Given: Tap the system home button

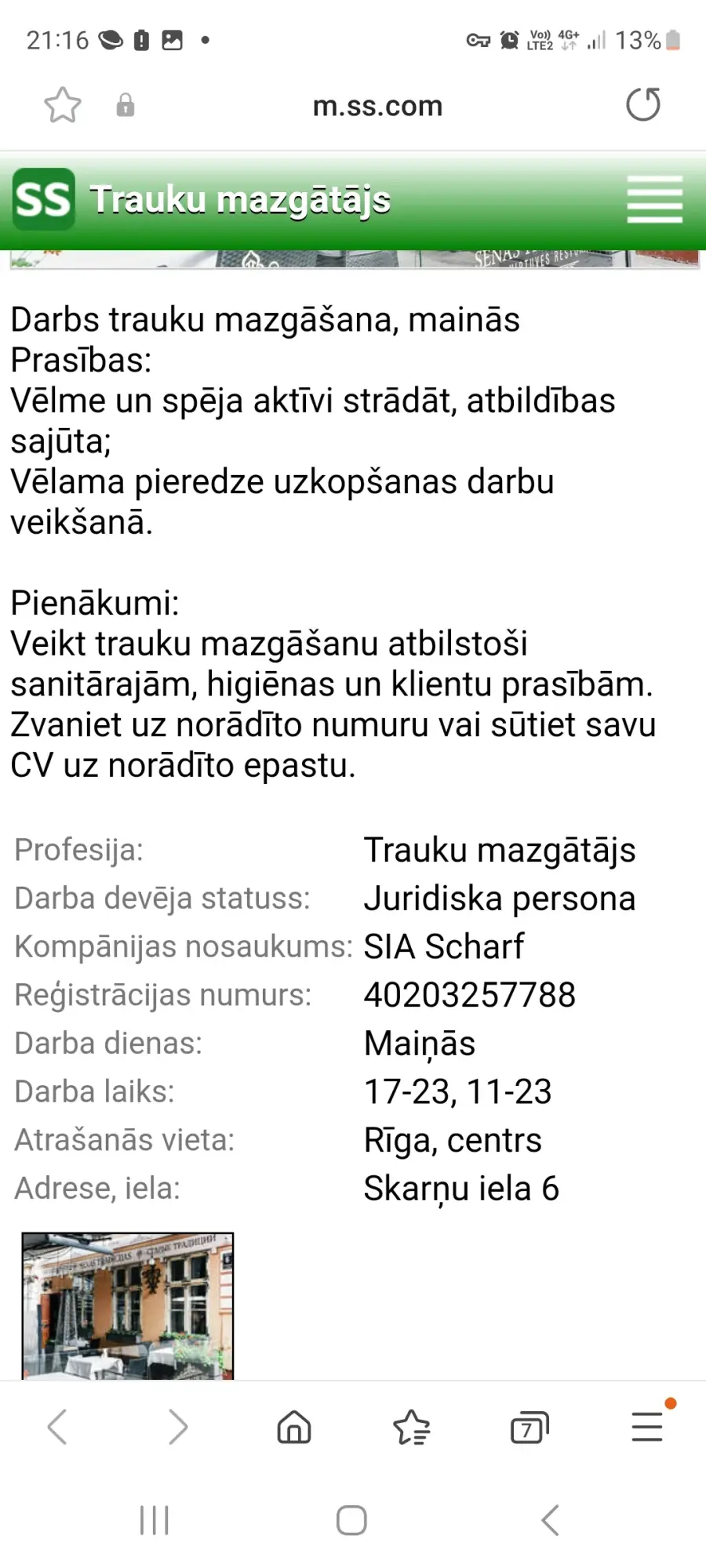Looking at the screenshot, I should tap(351, 1520).
